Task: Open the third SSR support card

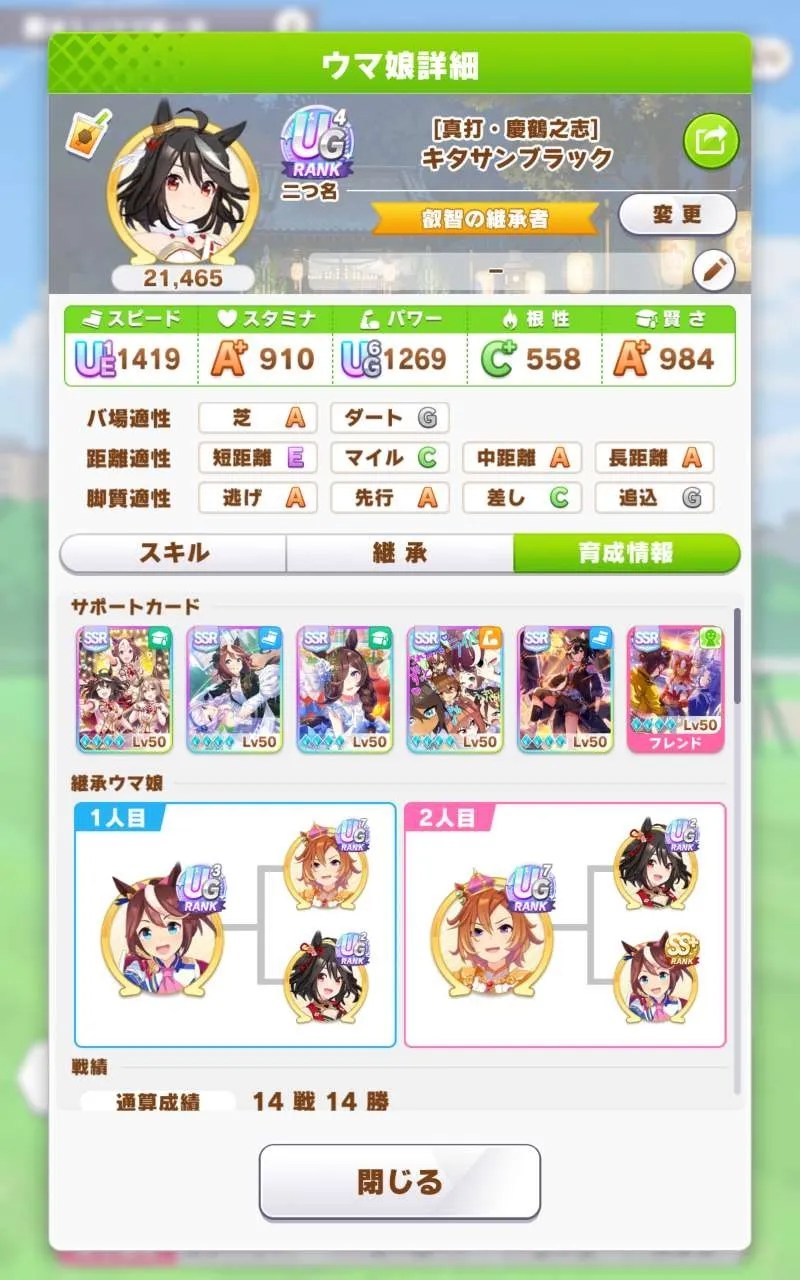Action: (x=345, y=690)
